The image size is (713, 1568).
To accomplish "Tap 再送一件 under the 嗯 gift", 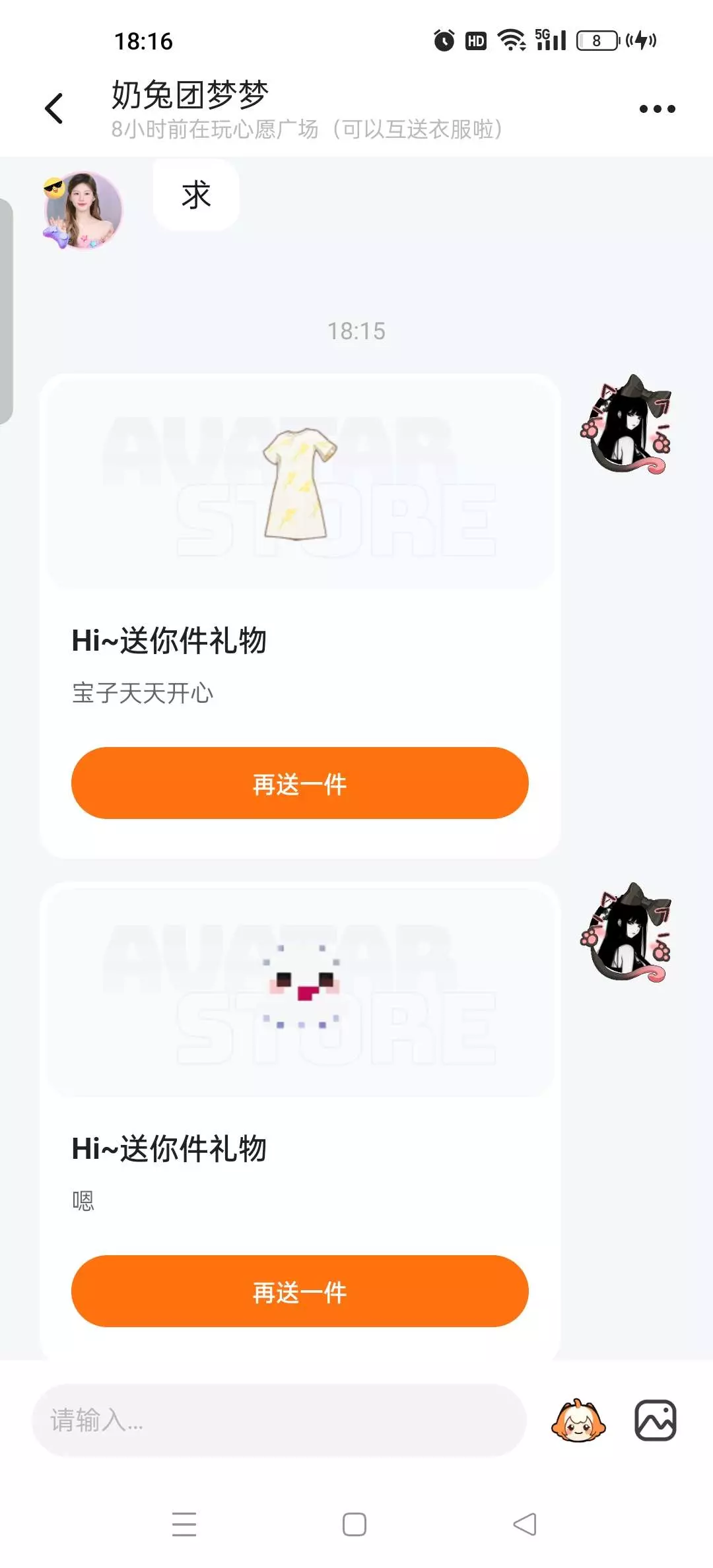I will [x=300, y=1291].
